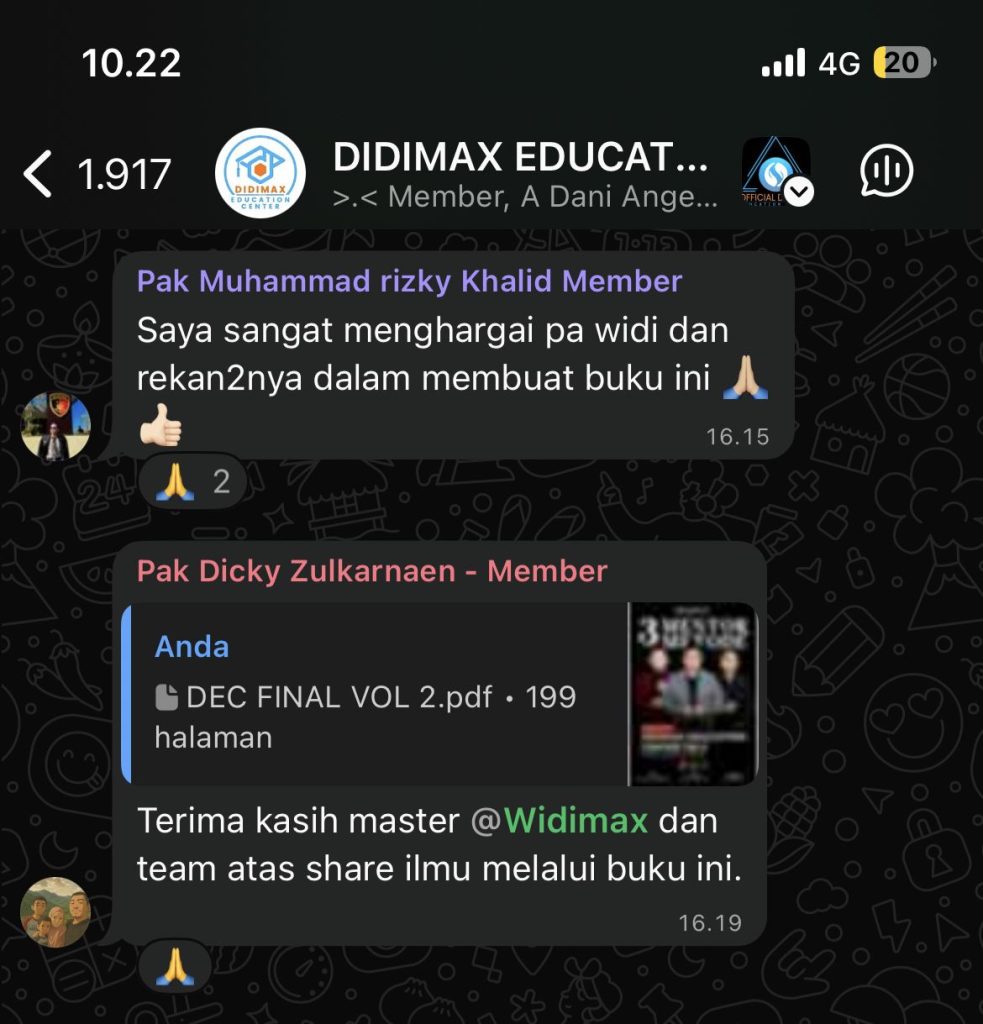View Dicky Zulkarnaen's avatar profile
983x1024 pixels.
(56, 912)
